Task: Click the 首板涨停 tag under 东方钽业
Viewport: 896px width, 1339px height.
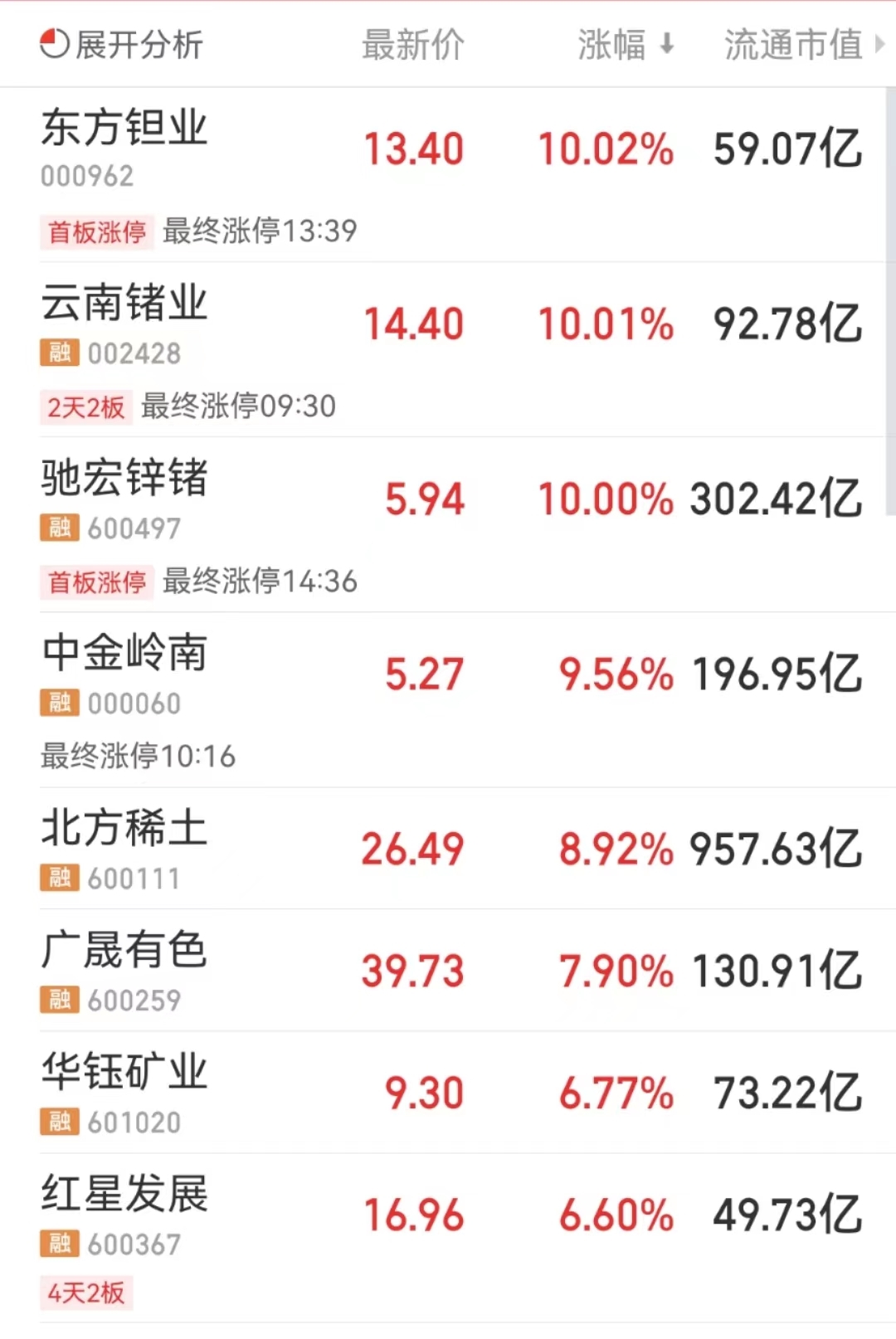Action: 95,233
